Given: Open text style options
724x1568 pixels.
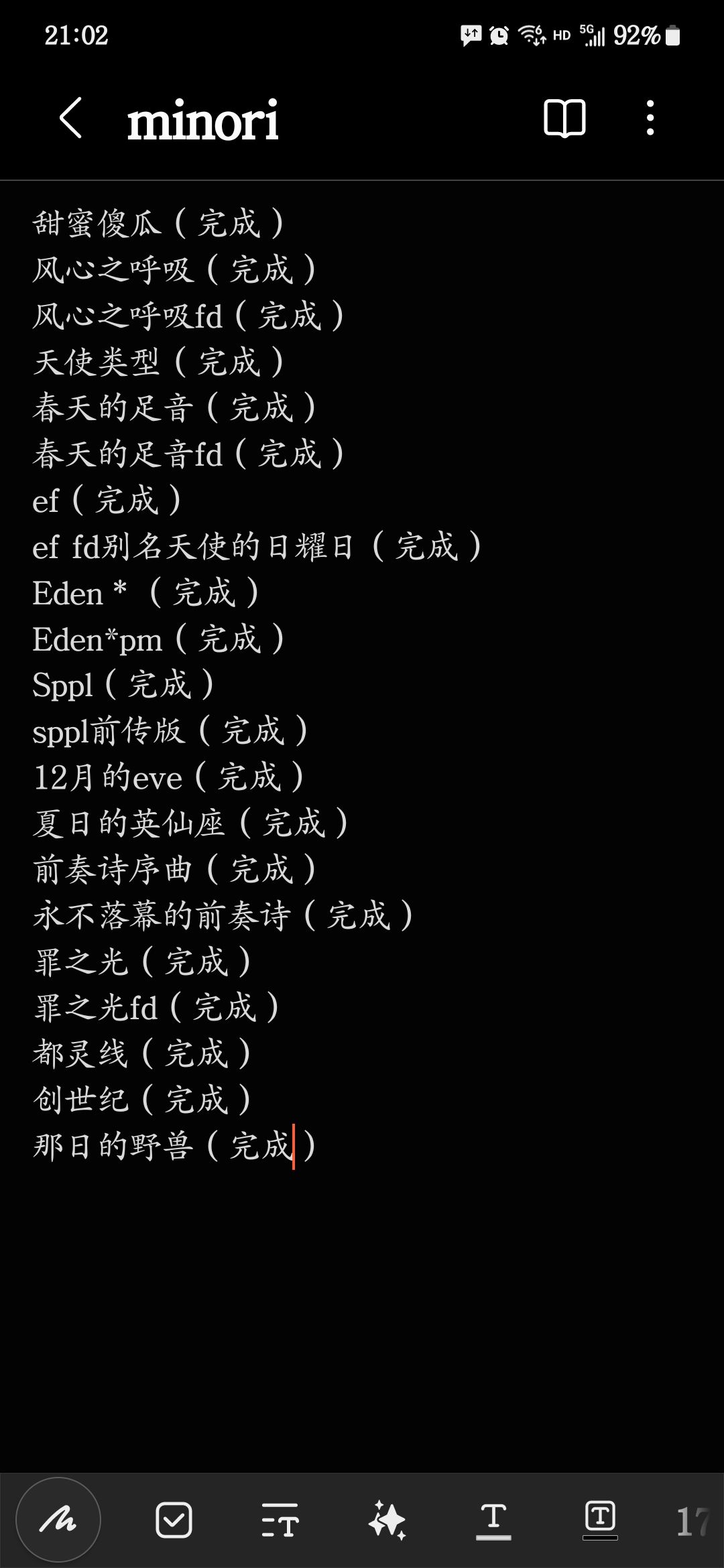Looking at the screenshot, I should [280, 1520].
